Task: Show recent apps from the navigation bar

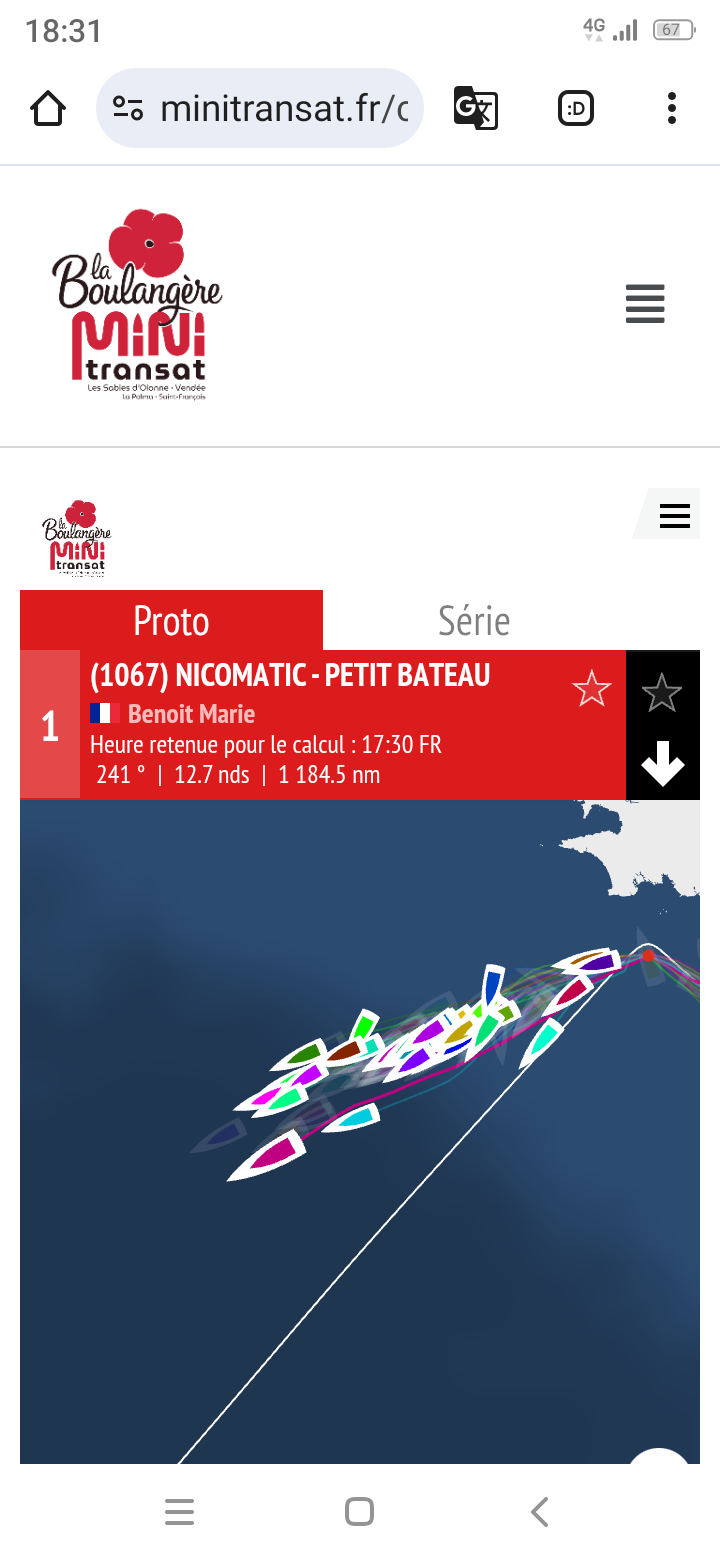Action: pyautogui.click(x=179, y=1512)
